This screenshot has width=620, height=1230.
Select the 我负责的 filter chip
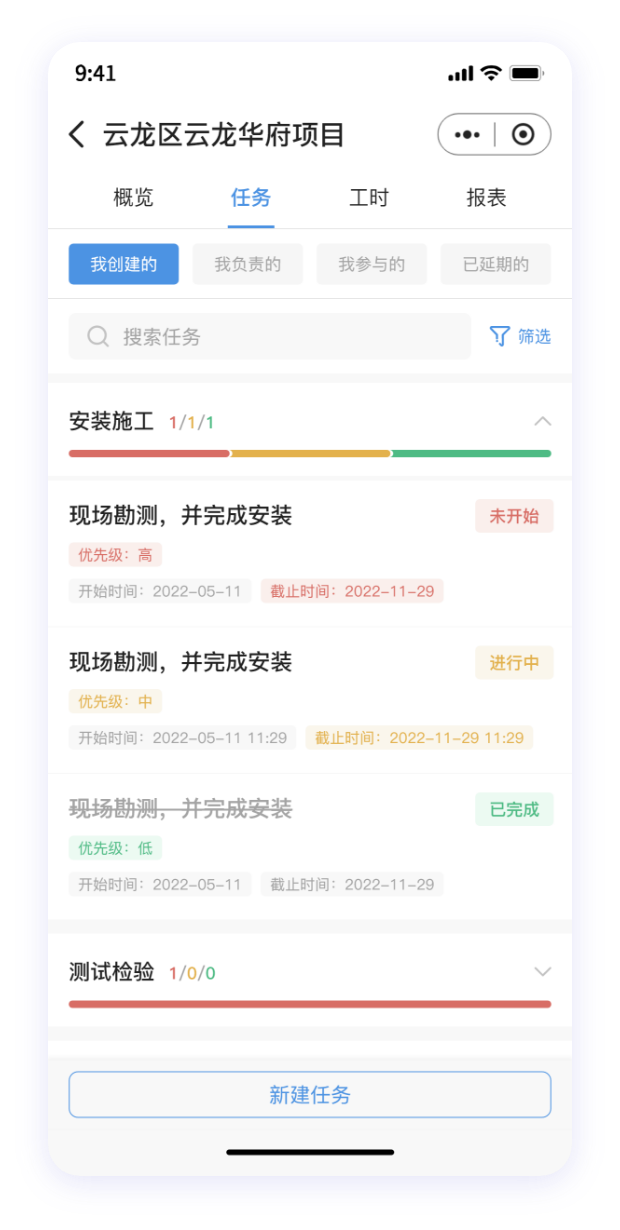pos(248,265)
